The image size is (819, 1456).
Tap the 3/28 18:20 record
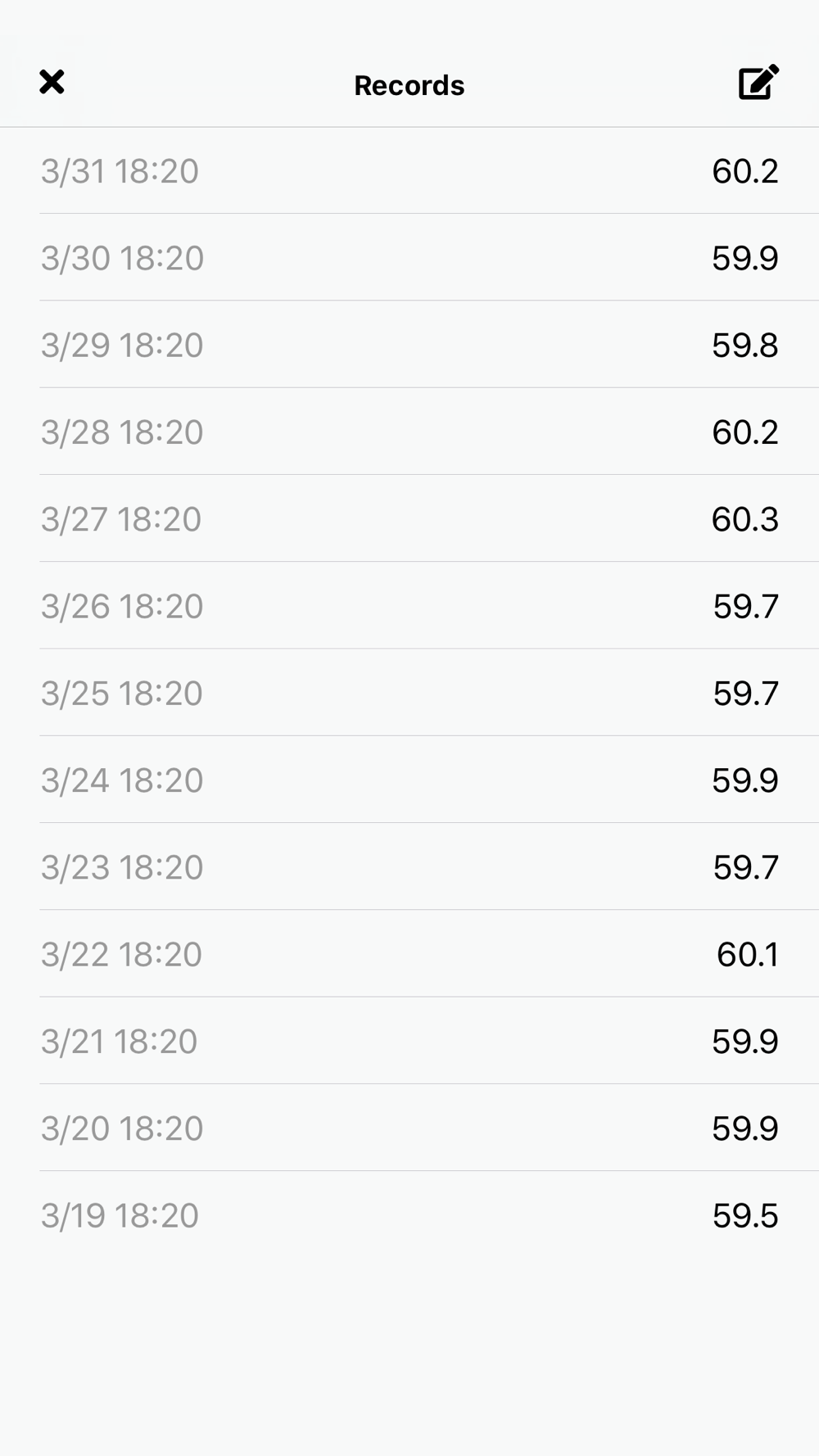[x=409, y=432]
